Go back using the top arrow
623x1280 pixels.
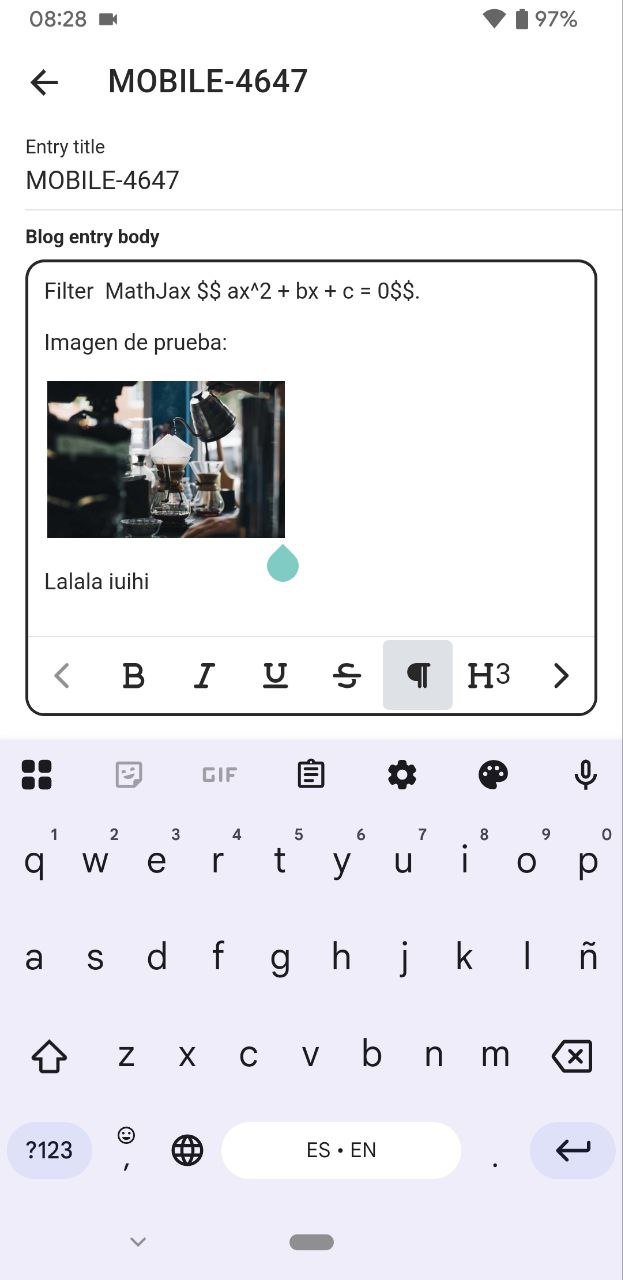click(x=44, y=82)
